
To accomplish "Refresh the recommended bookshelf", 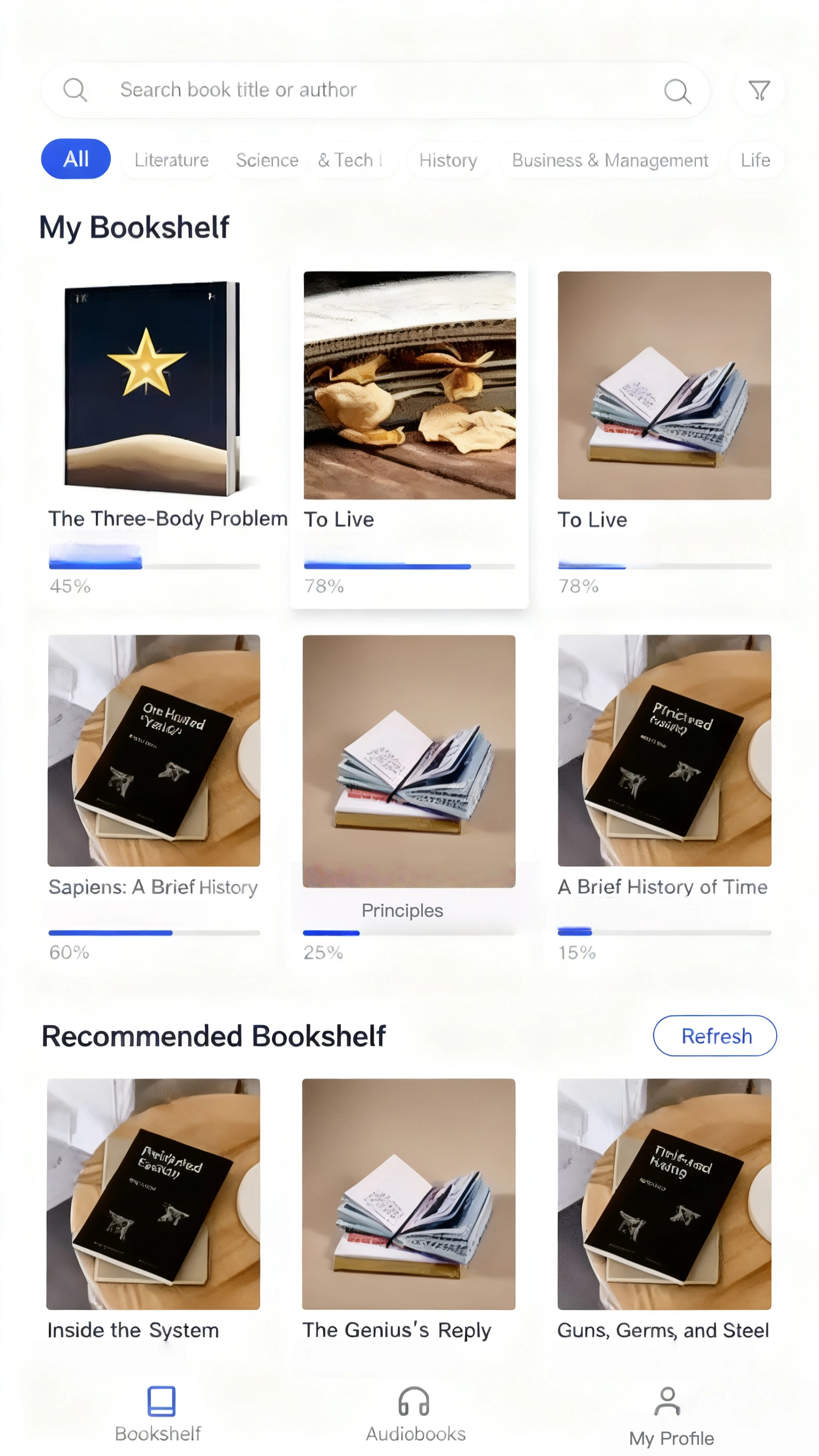I will [x=714, y=1036].
